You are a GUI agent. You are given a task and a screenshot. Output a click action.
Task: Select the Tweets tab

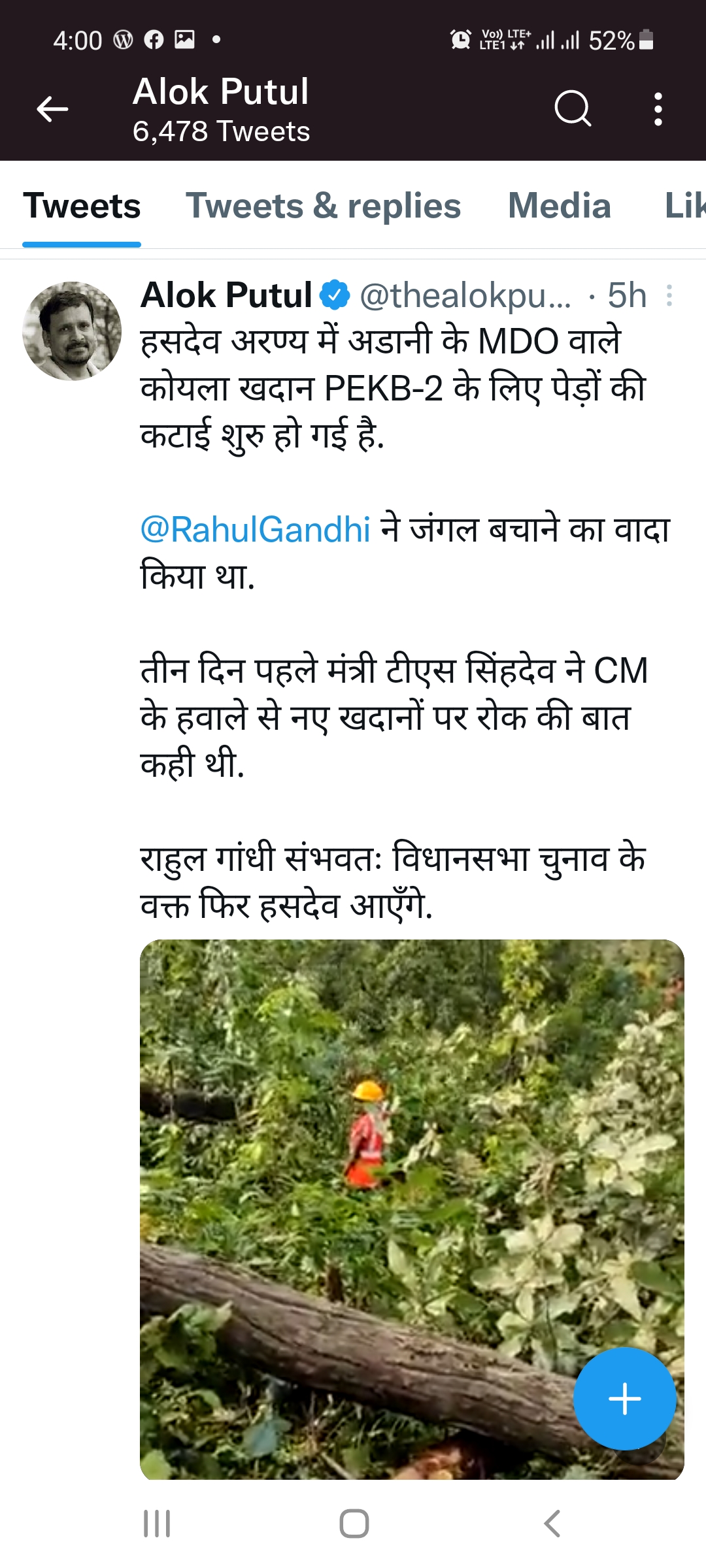pyautogui.click(x=82, y=206)
